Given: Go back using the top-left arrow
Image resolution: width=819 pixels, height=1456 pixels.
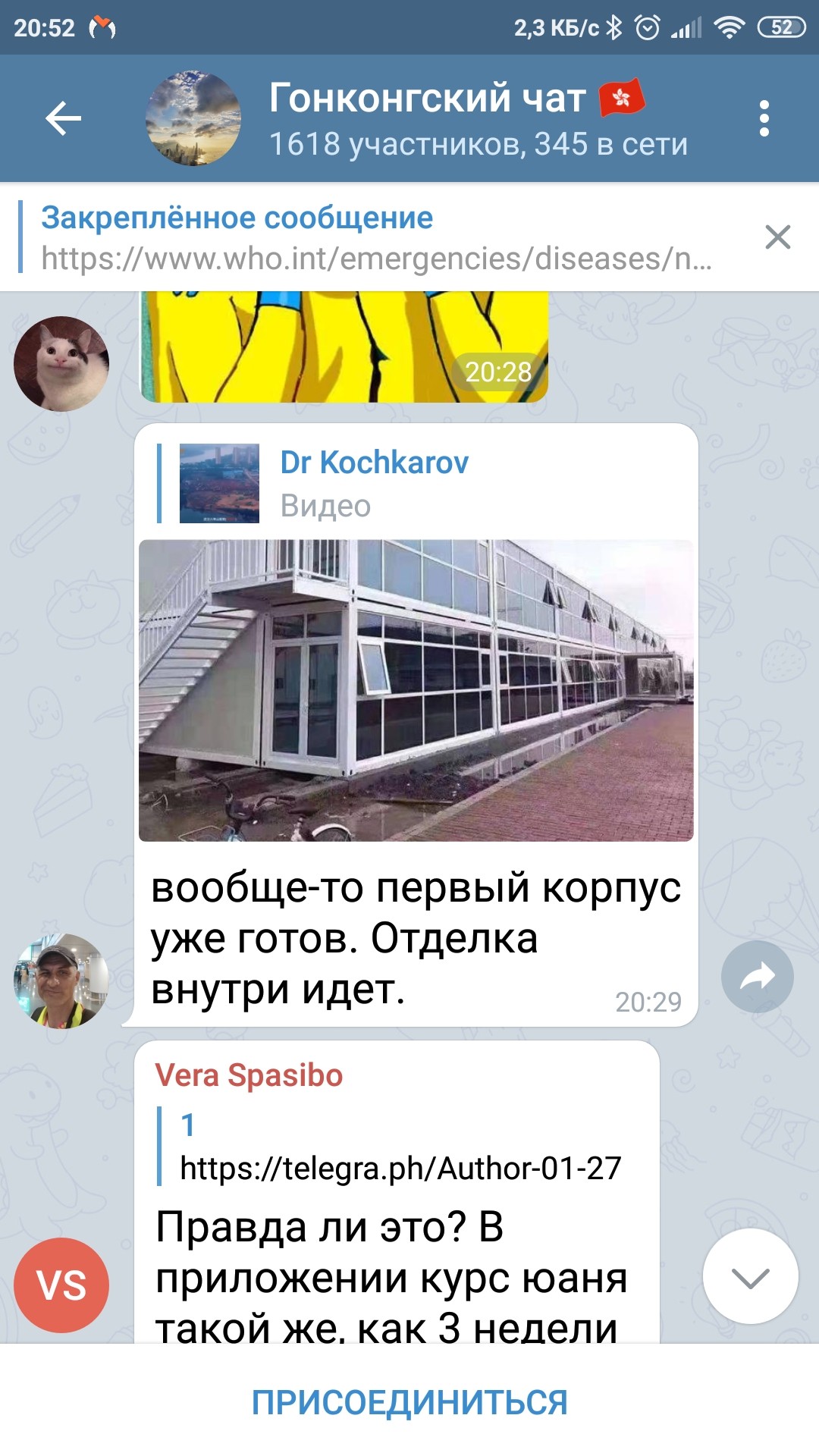Looking at the screenshot, I should coord(63,118).
